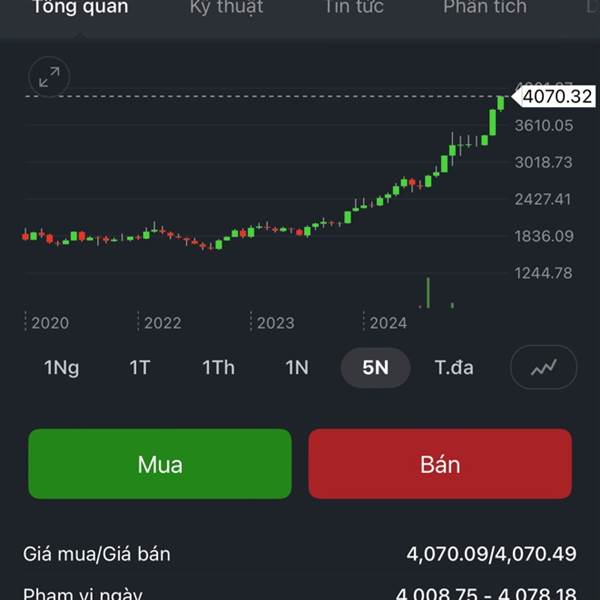
Task: Select the 1Ng time range
Action: (61, 367)
